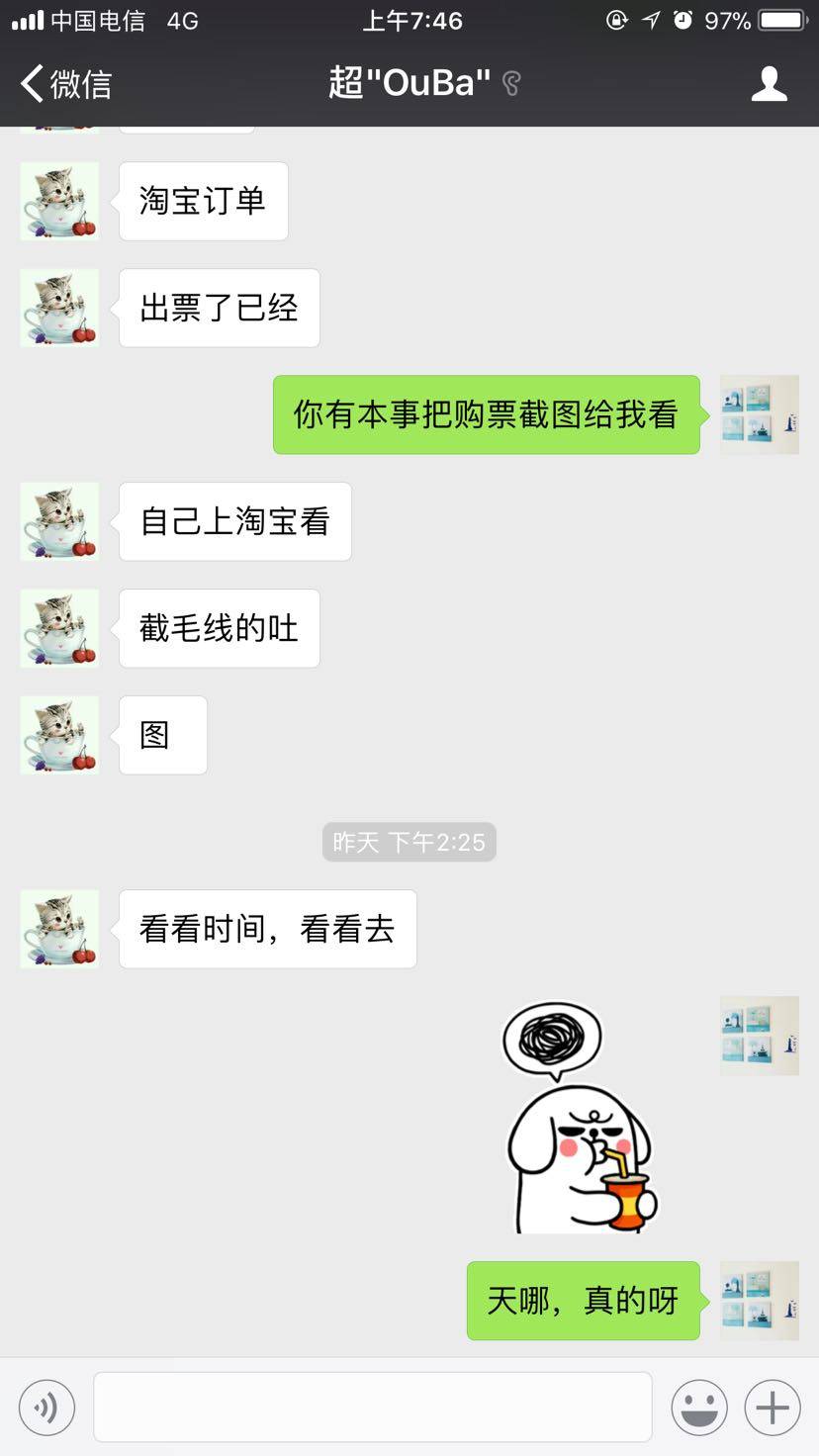
Task: Switch to voice message input
Action: point(46,1407)
